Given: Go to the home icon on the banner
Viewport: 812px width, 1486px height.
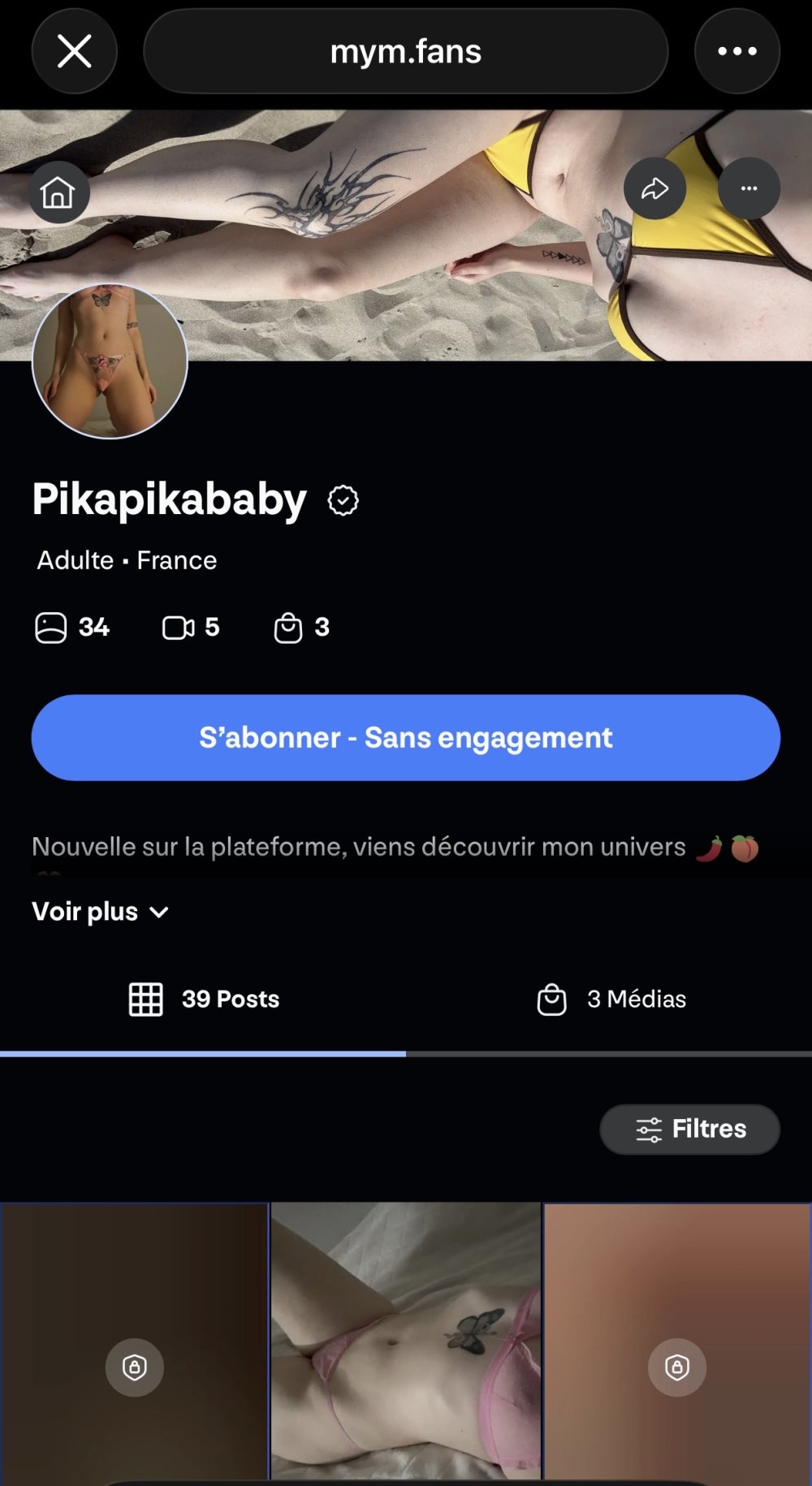Looking at the screenshot, I should coord(58,192).
